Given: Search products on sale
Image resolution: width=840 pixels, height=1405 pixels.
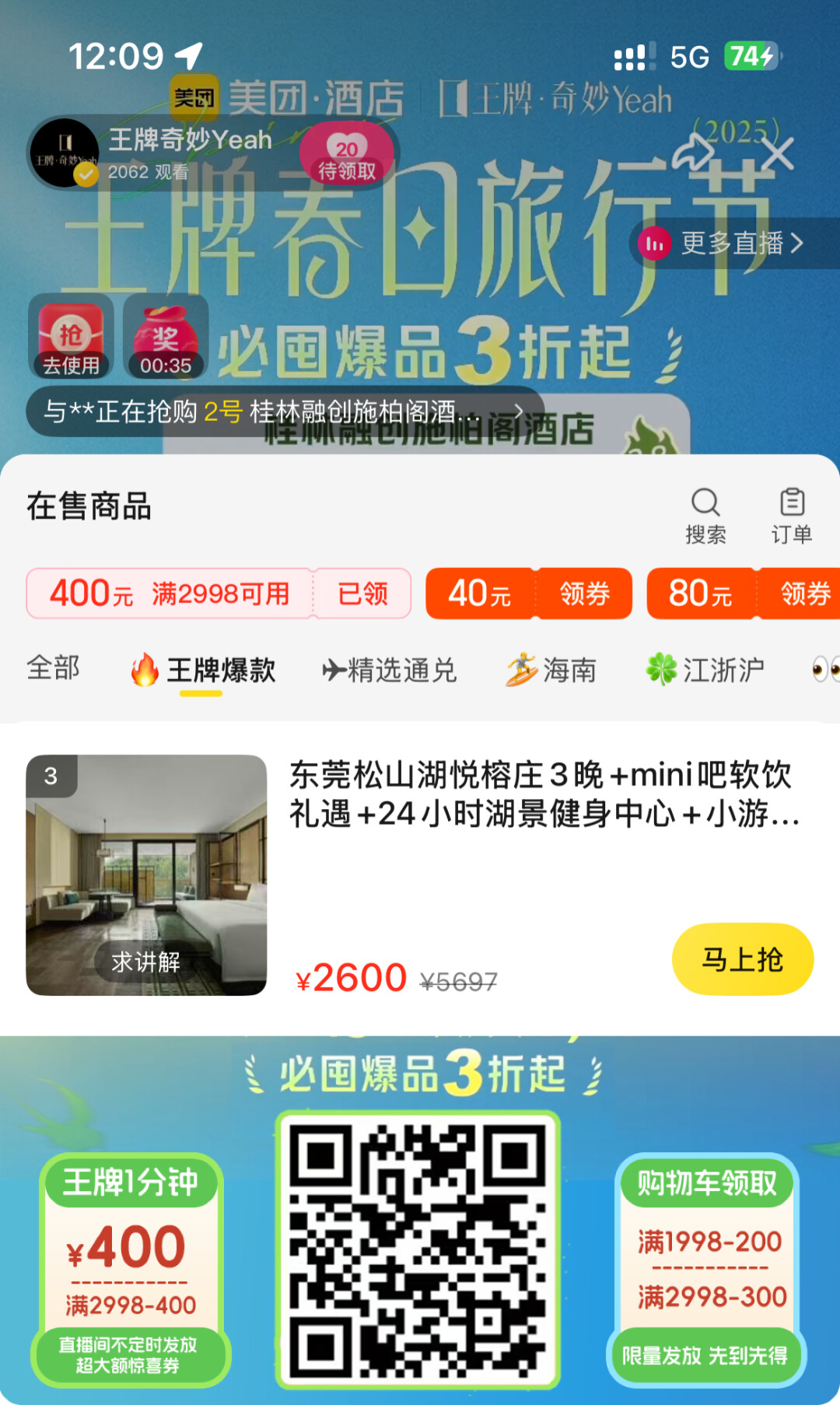Looking at the screenshot, I should 705,515.
